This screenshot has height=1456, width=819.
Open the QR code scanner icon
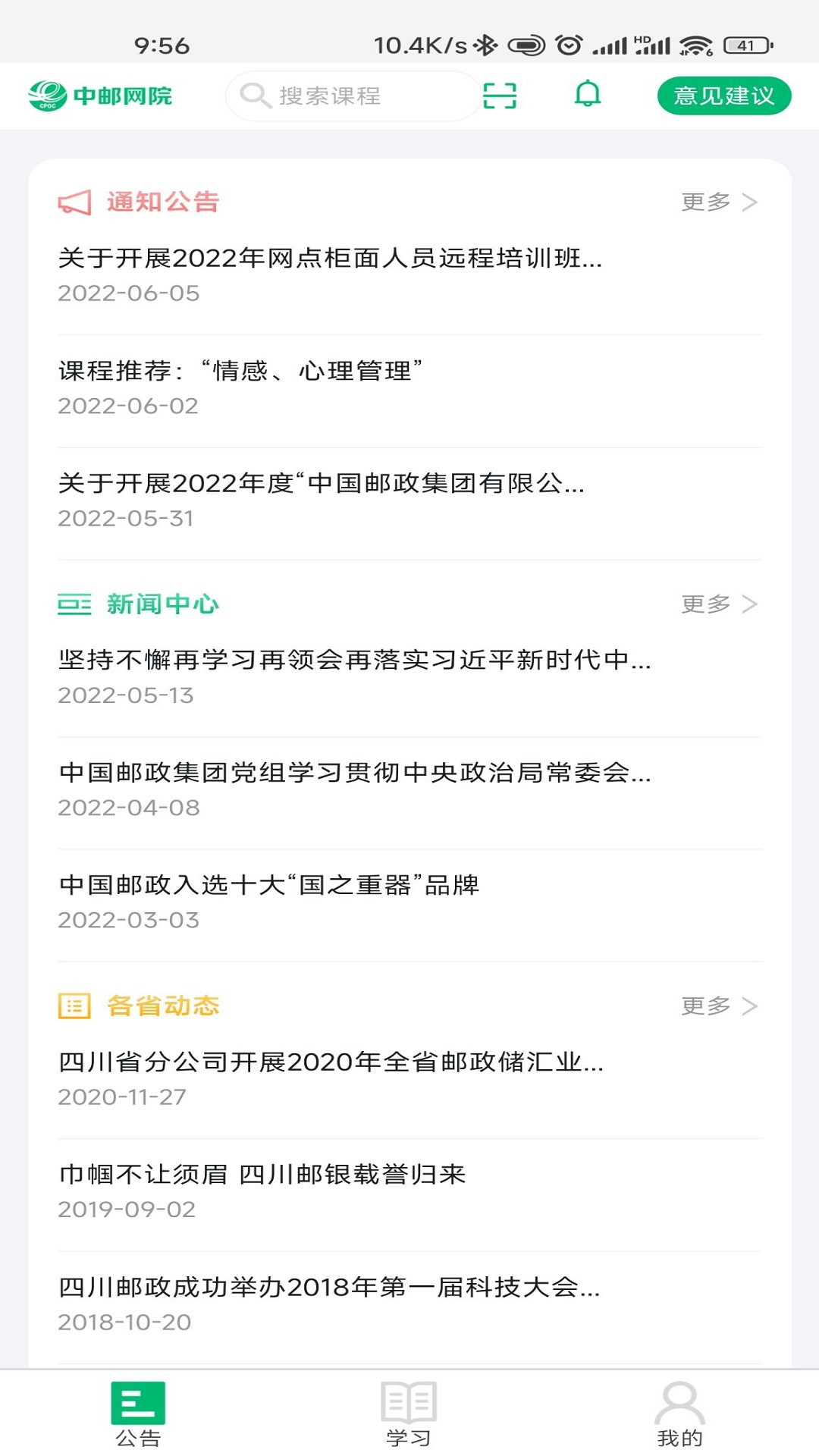pyautogui.click(x=501, y=95)
